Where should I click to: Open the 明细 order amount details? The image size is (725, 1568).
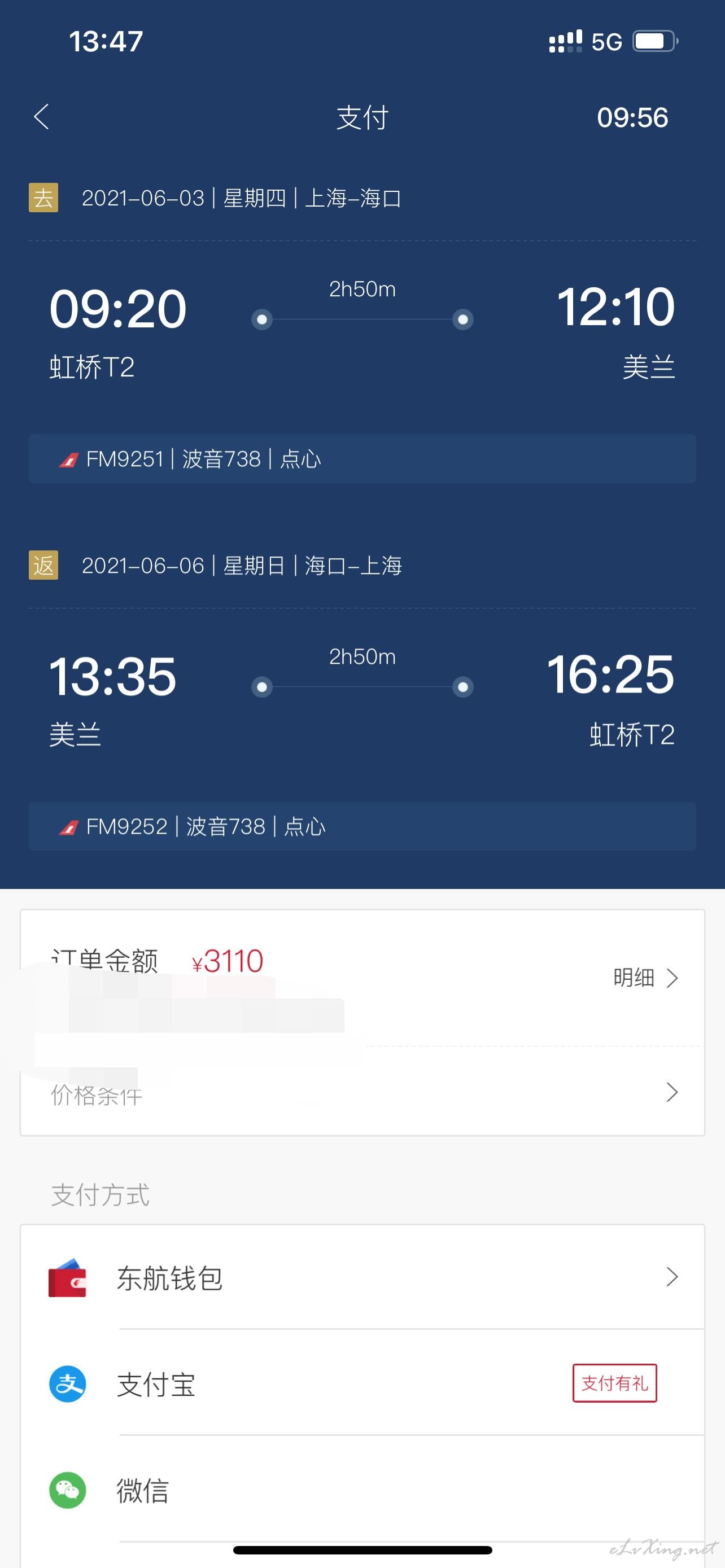645,978
